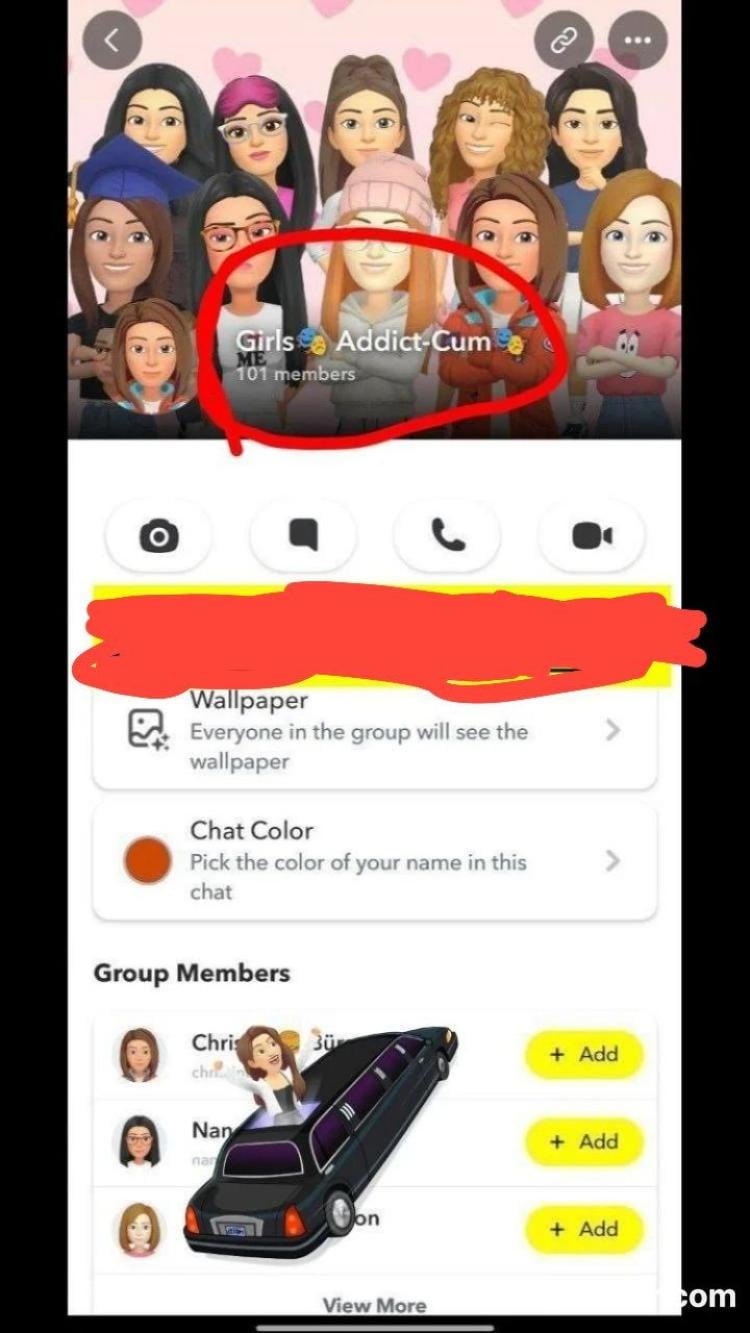Viewport: 750px width, 1333px height.
Task: Add the member whose name starts with Chri
Action: click(x=584, y=1054)
